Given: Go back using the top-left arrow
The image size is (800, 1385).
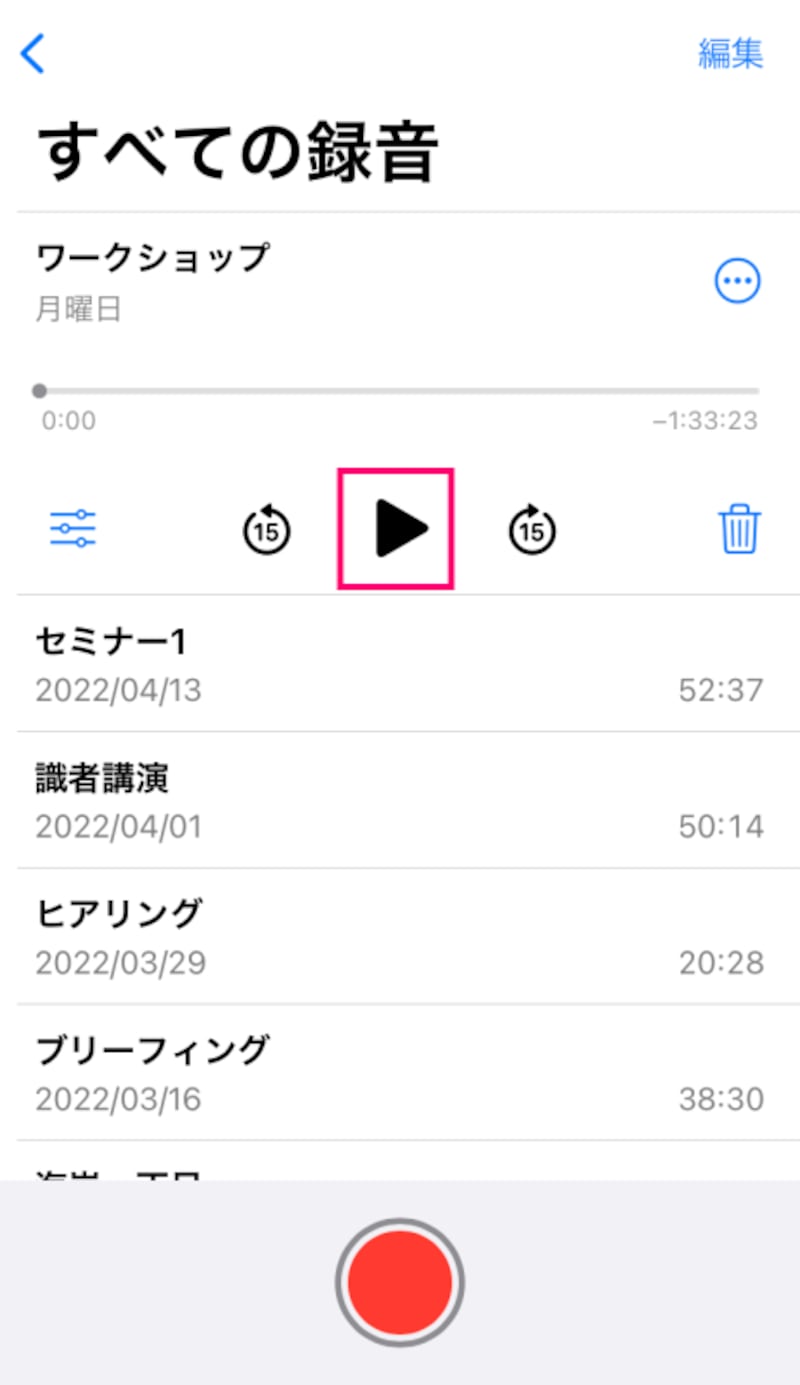Looking at the screenshot, I should [x=33, y=54].
